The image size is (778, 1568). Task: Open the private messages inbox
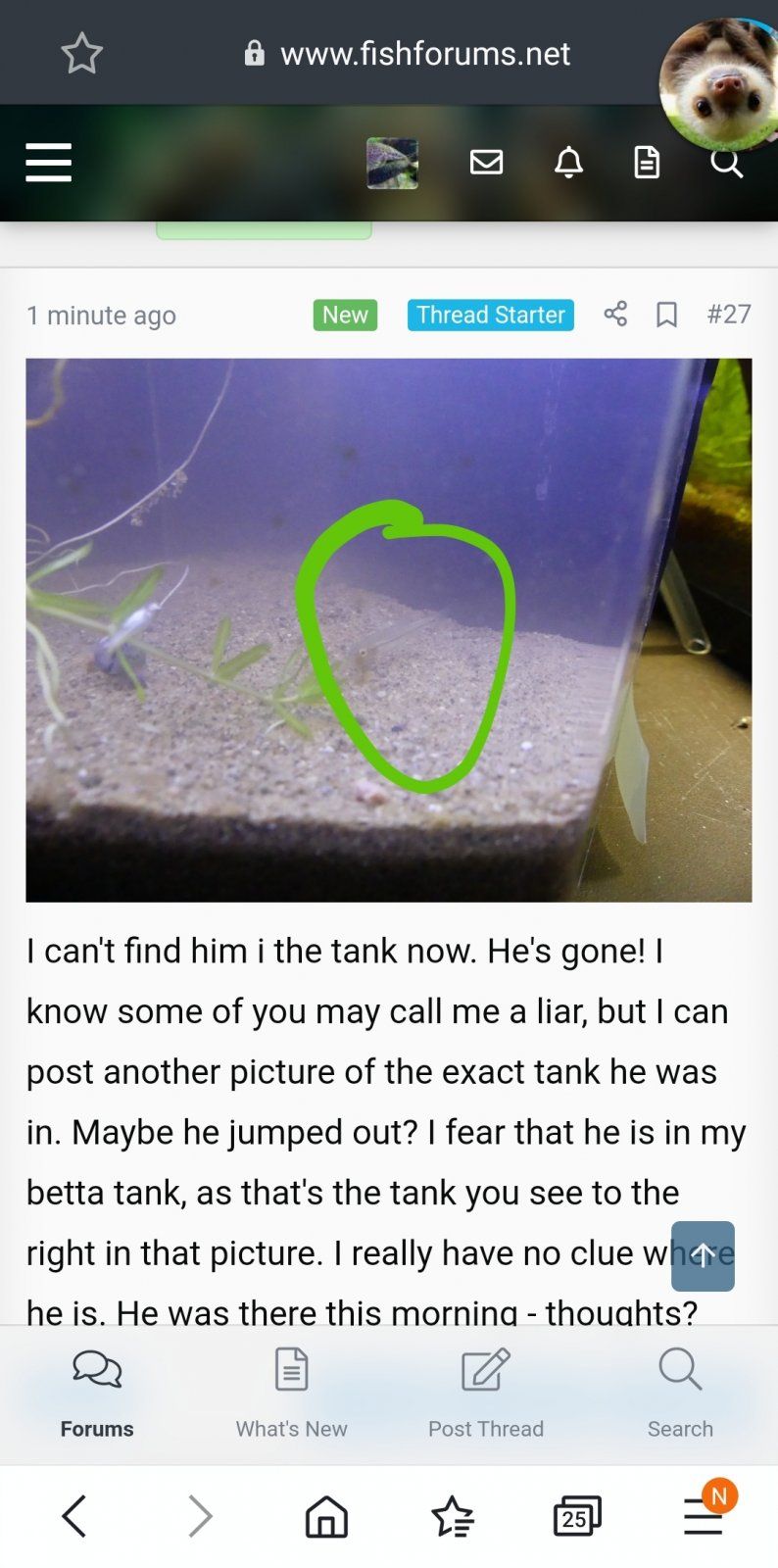point(486,163)
